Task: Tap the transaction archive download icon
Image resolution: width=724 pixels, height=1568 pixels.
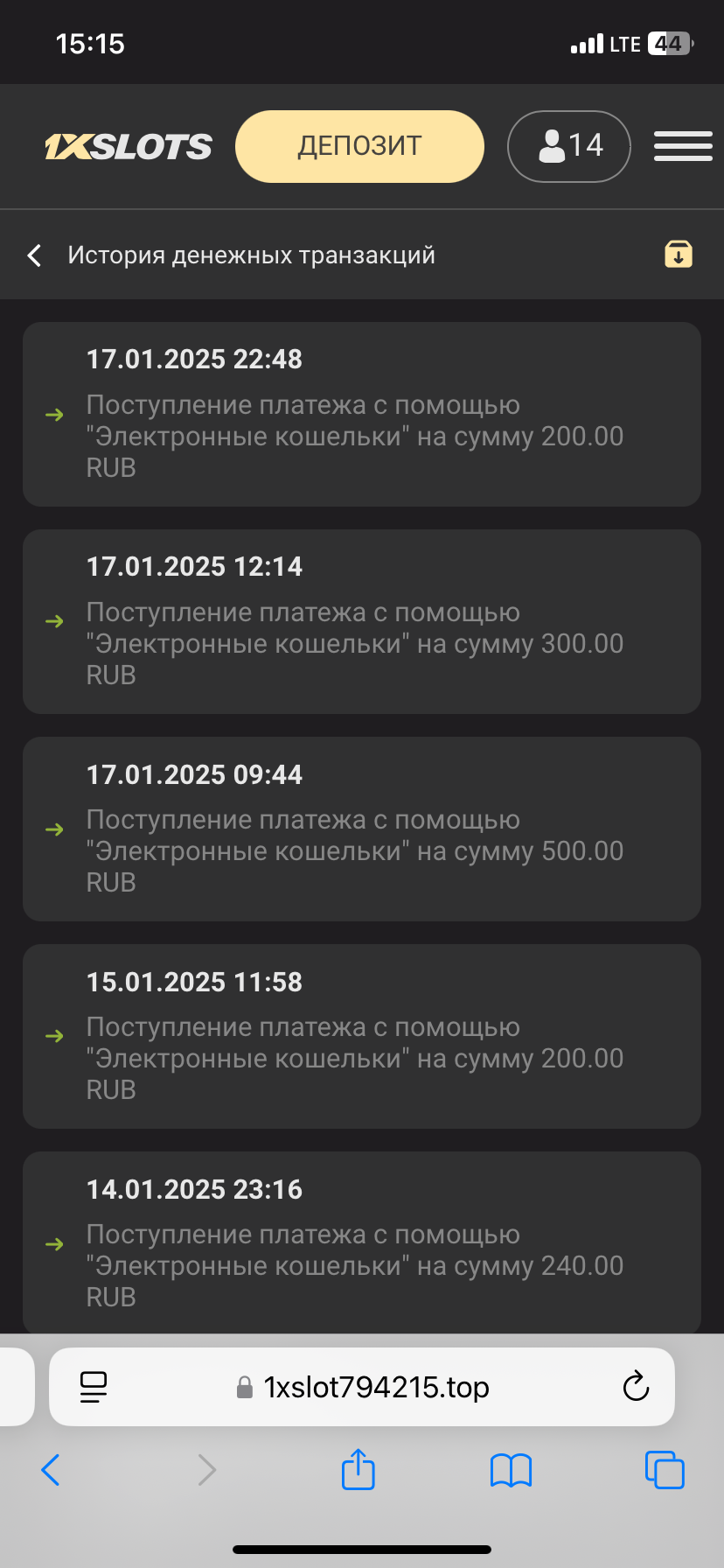Action: pos(678,254)
